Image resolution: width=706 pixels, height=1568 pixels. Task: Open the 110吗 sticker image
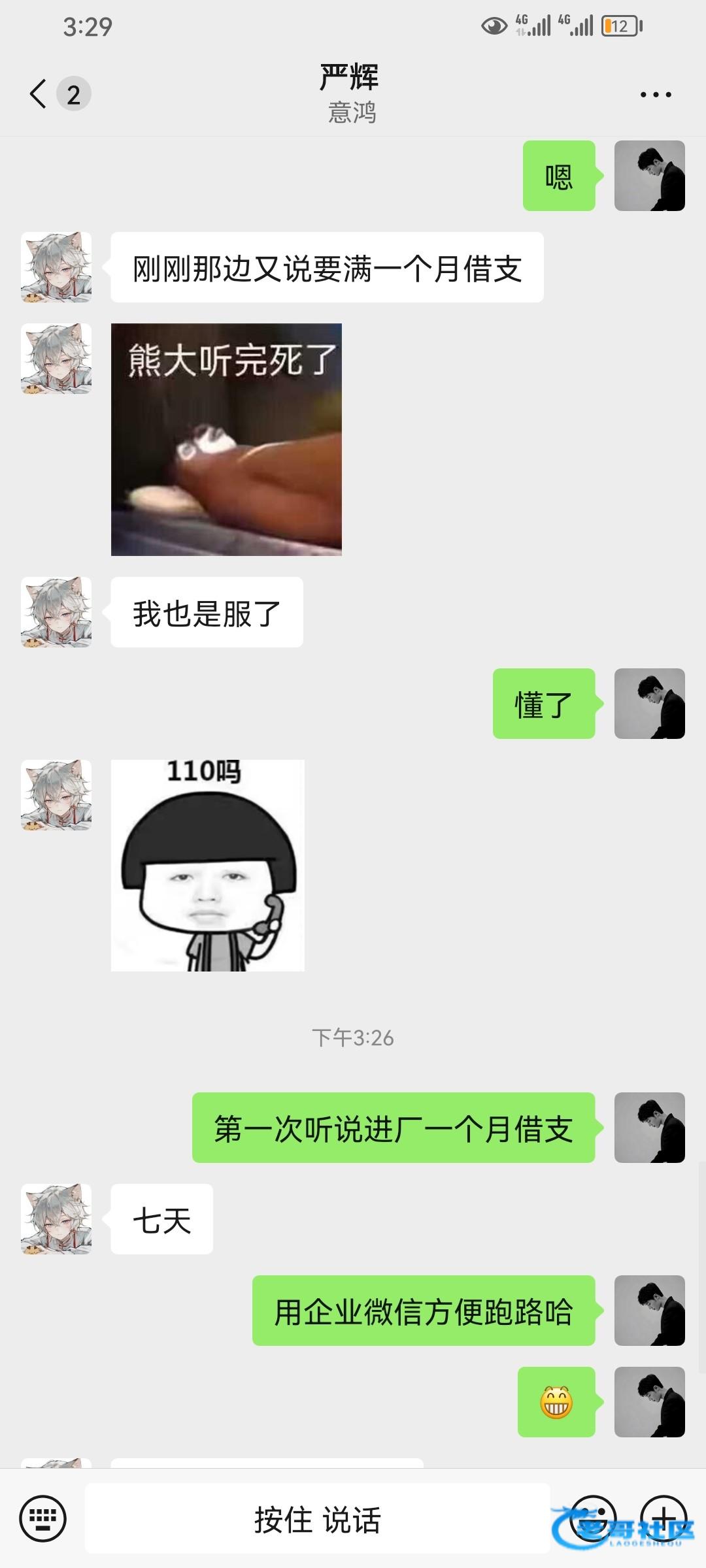tap(207, 865)
